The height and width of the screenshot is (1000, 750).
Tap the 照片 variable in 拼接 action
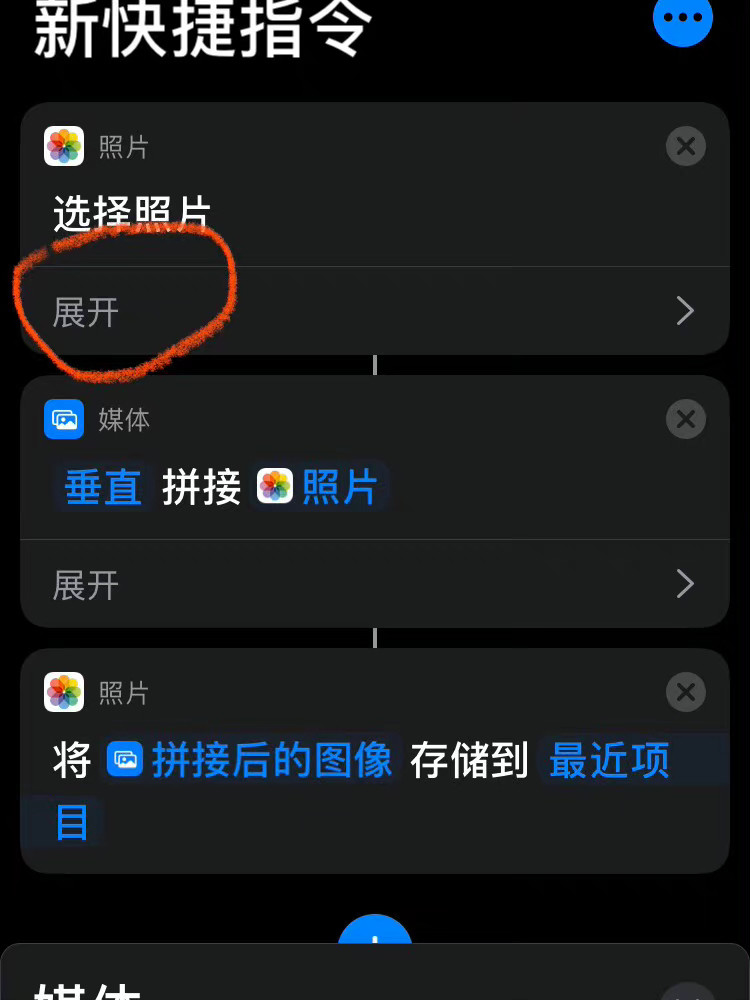320,488
